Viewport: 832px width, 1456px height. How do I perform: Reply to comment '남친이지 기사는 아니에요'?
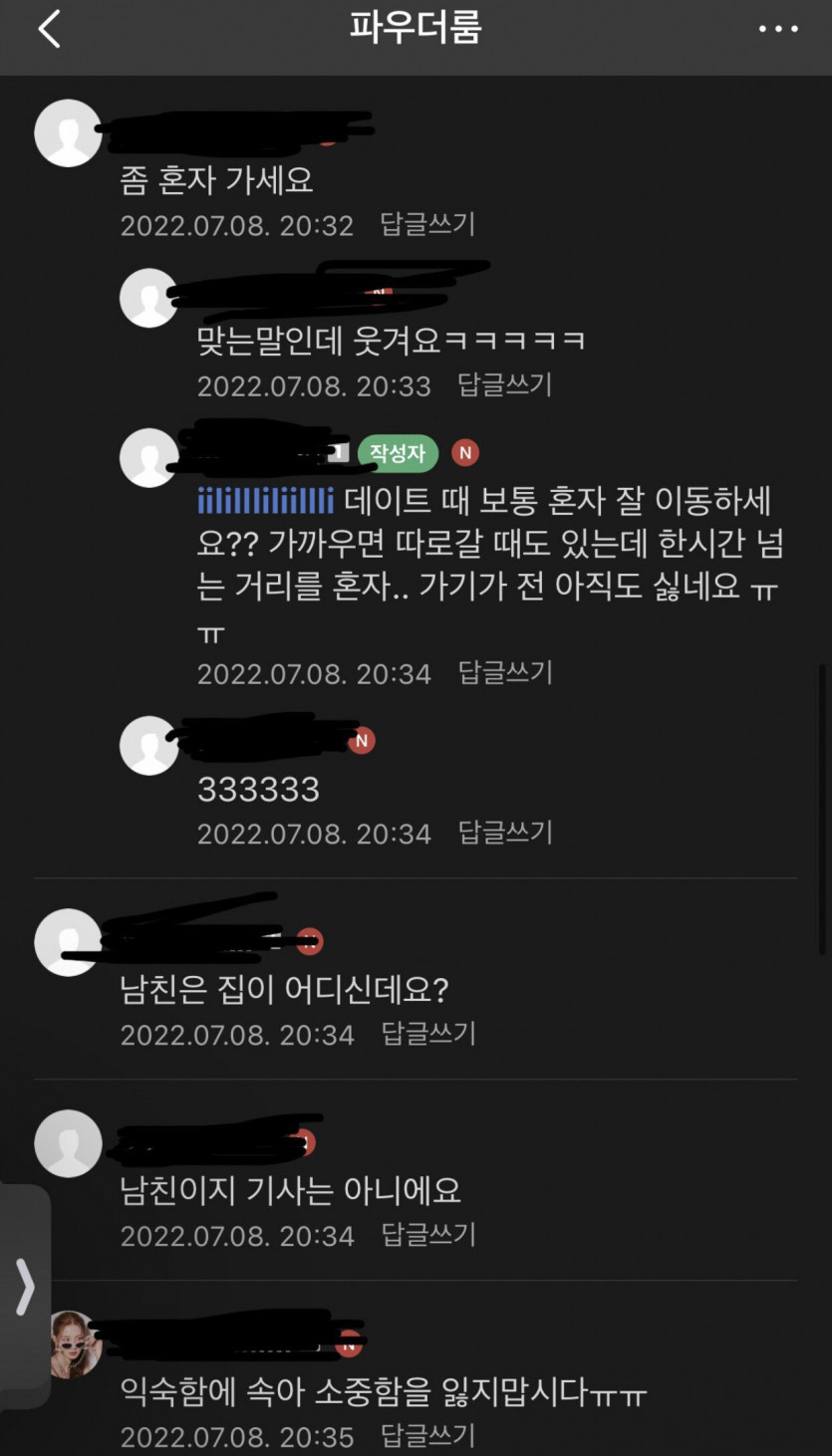point(428,1235)
